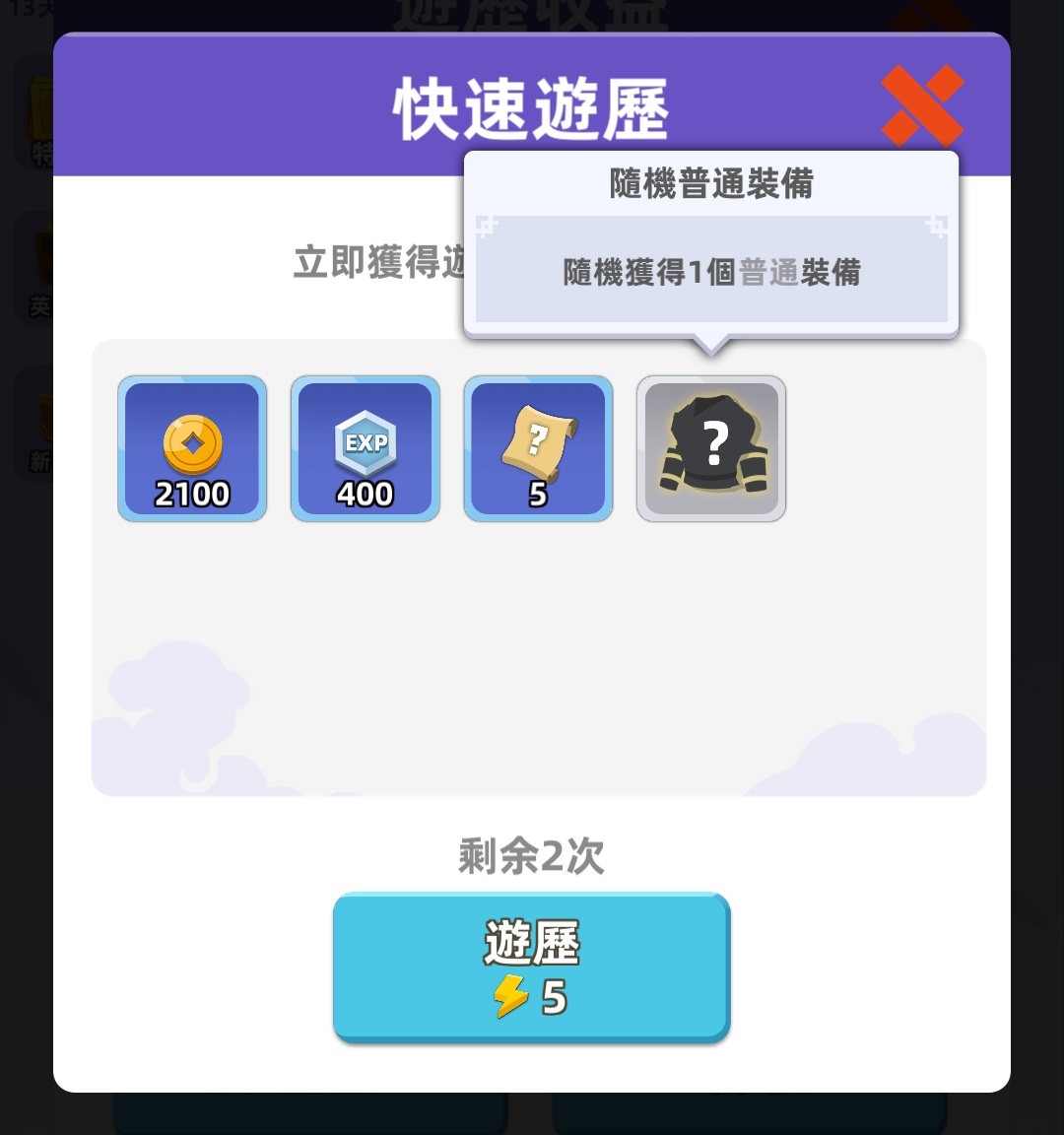Select the 400 EXP reward item
Screen dimensions: 1064x1135
click(365, 448)
